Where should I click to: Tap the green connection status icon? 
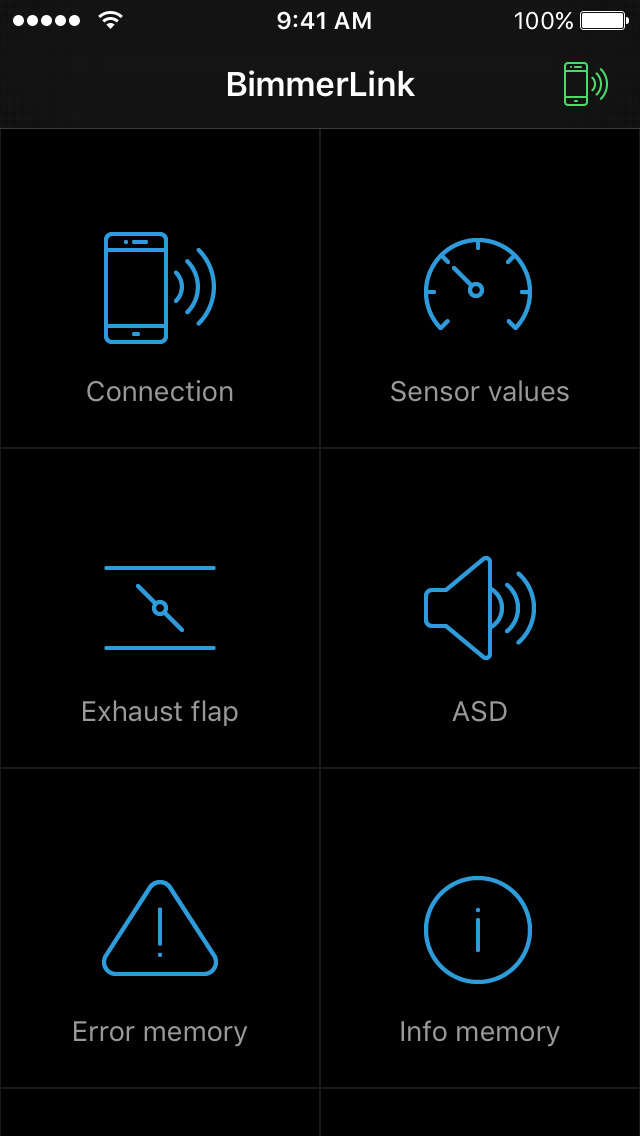point(585,84)
